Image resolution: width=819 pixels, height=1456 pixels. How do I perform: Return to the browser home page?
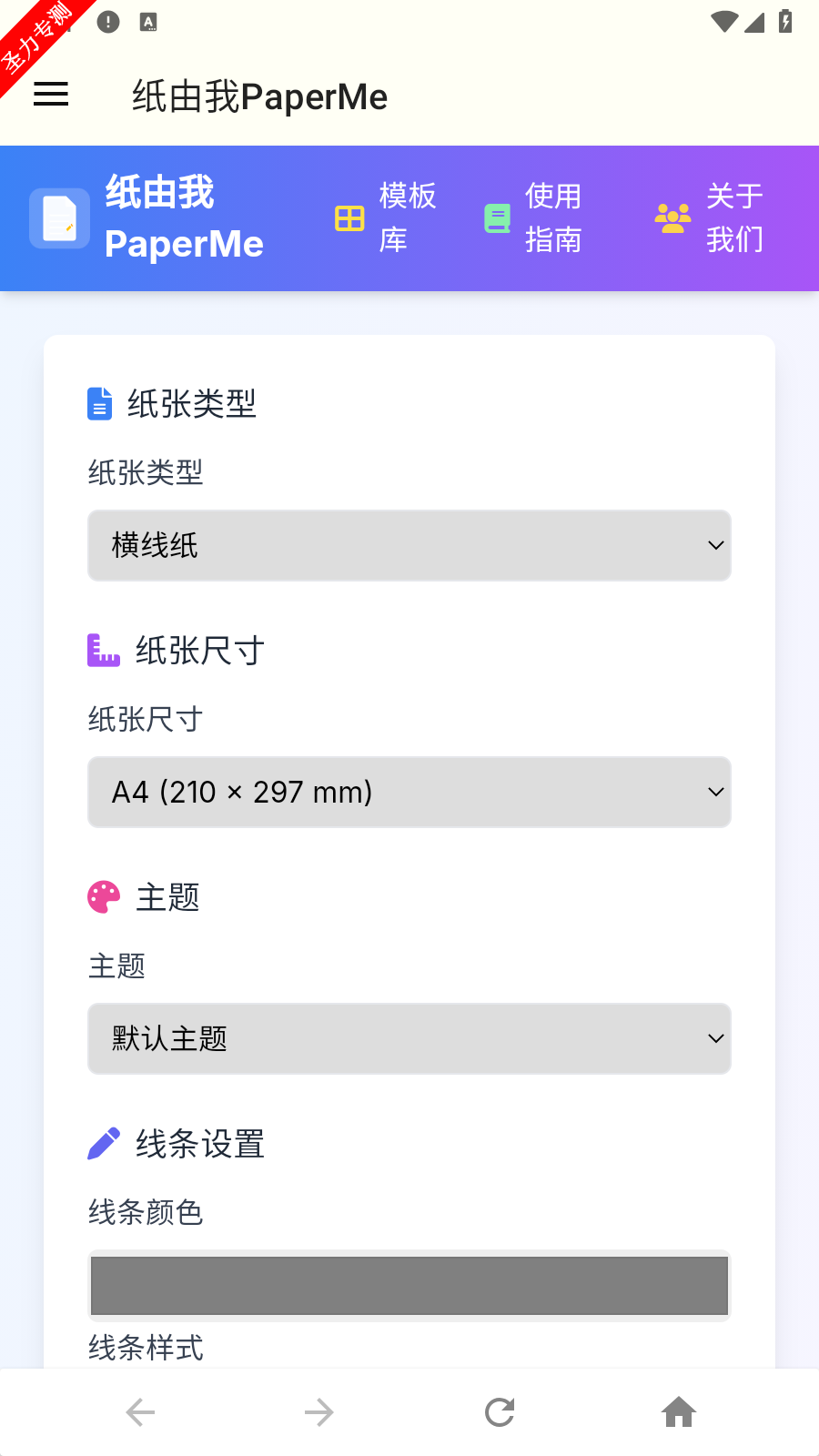point(679,1412)
